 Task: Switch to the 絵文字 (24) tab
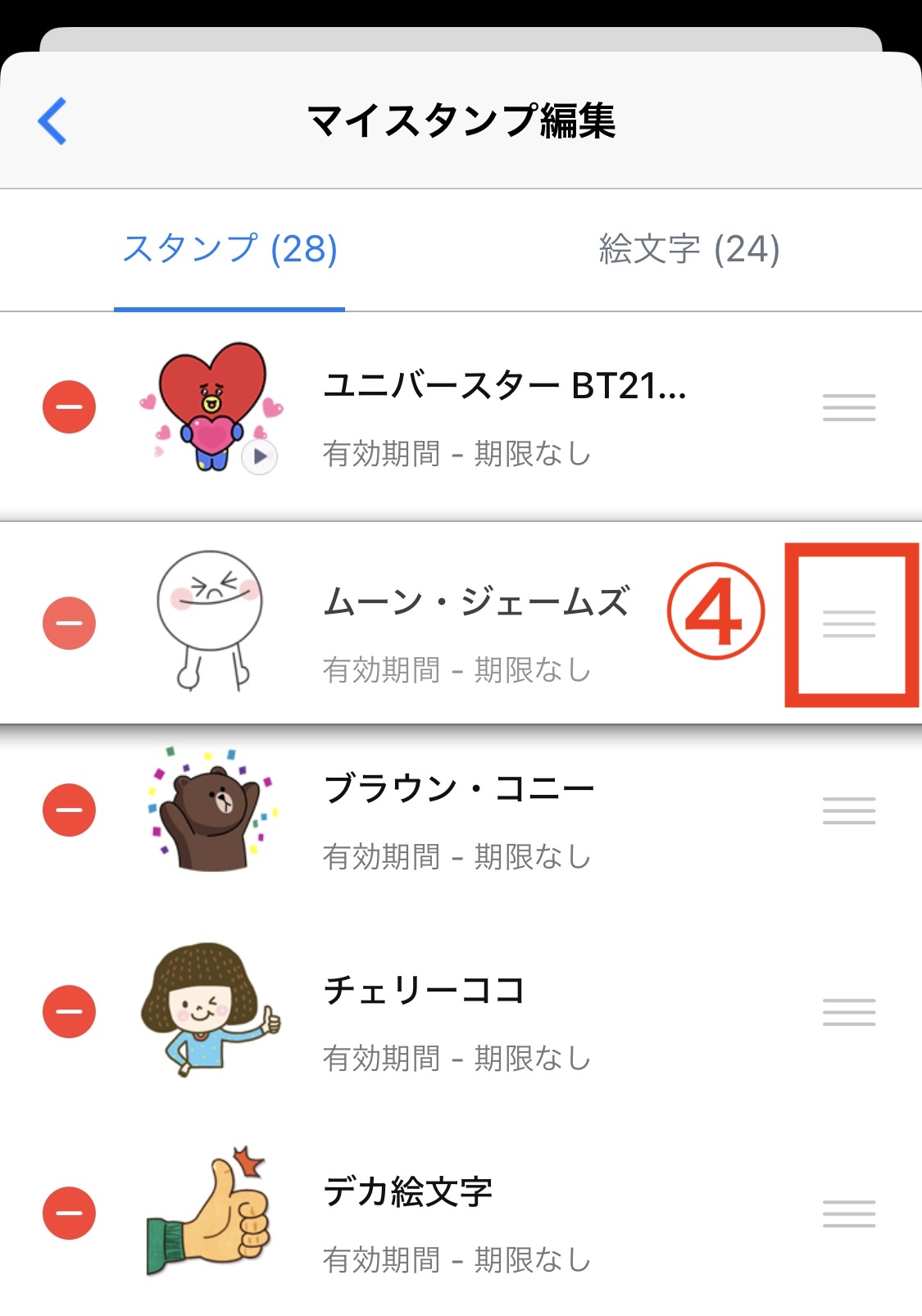[688, 249]
